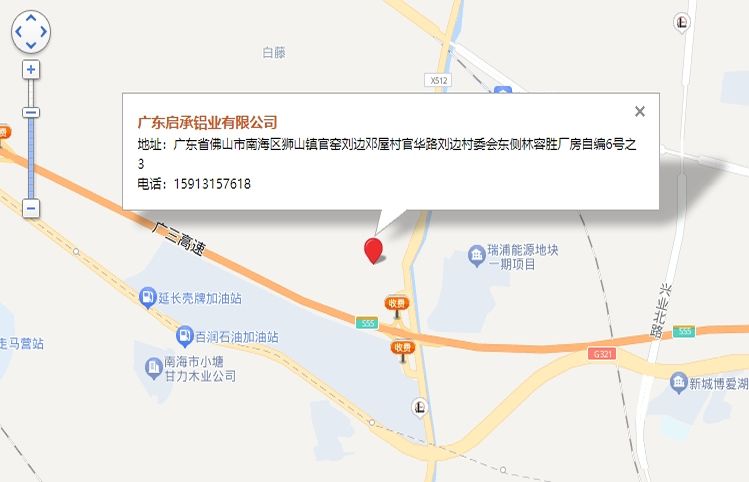Pan the map up with the arrow
The image size is (749, 482).
[31, 19]
